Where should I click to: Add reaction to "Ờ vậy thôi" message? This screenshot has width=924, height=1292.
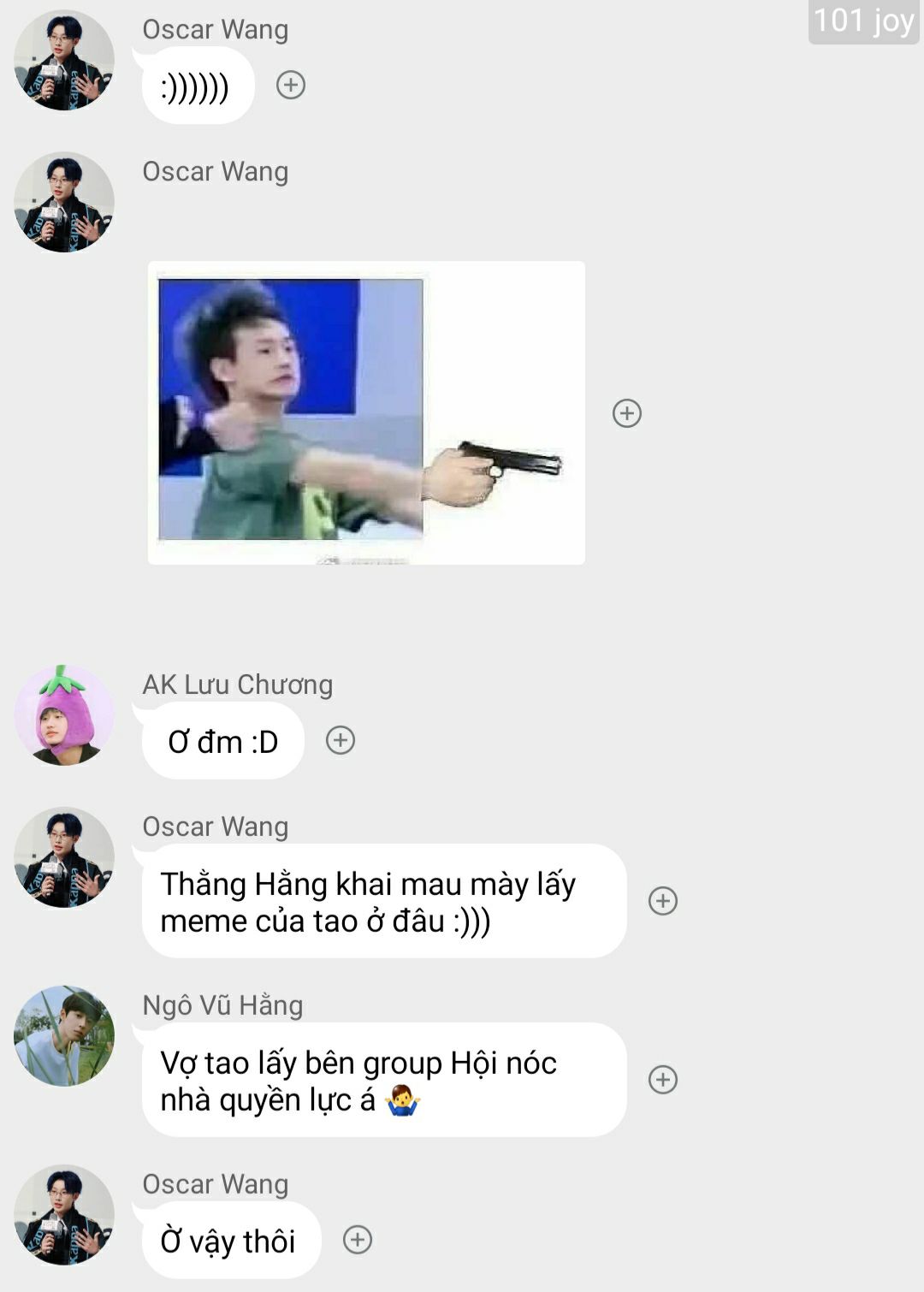[358, 1239]
